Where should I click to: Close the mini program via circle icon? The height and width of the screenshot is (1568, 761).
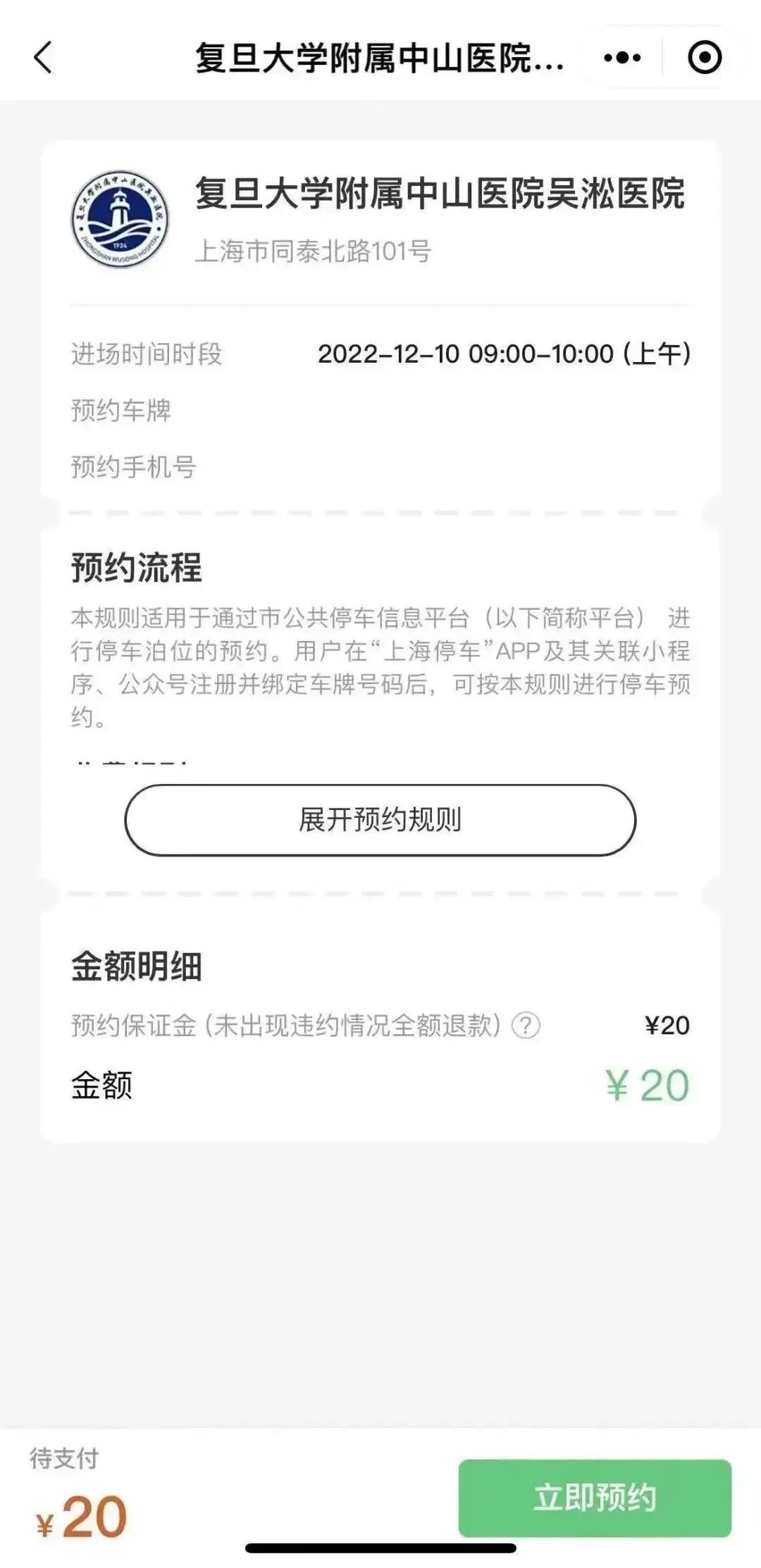click(x=705, y=57)
